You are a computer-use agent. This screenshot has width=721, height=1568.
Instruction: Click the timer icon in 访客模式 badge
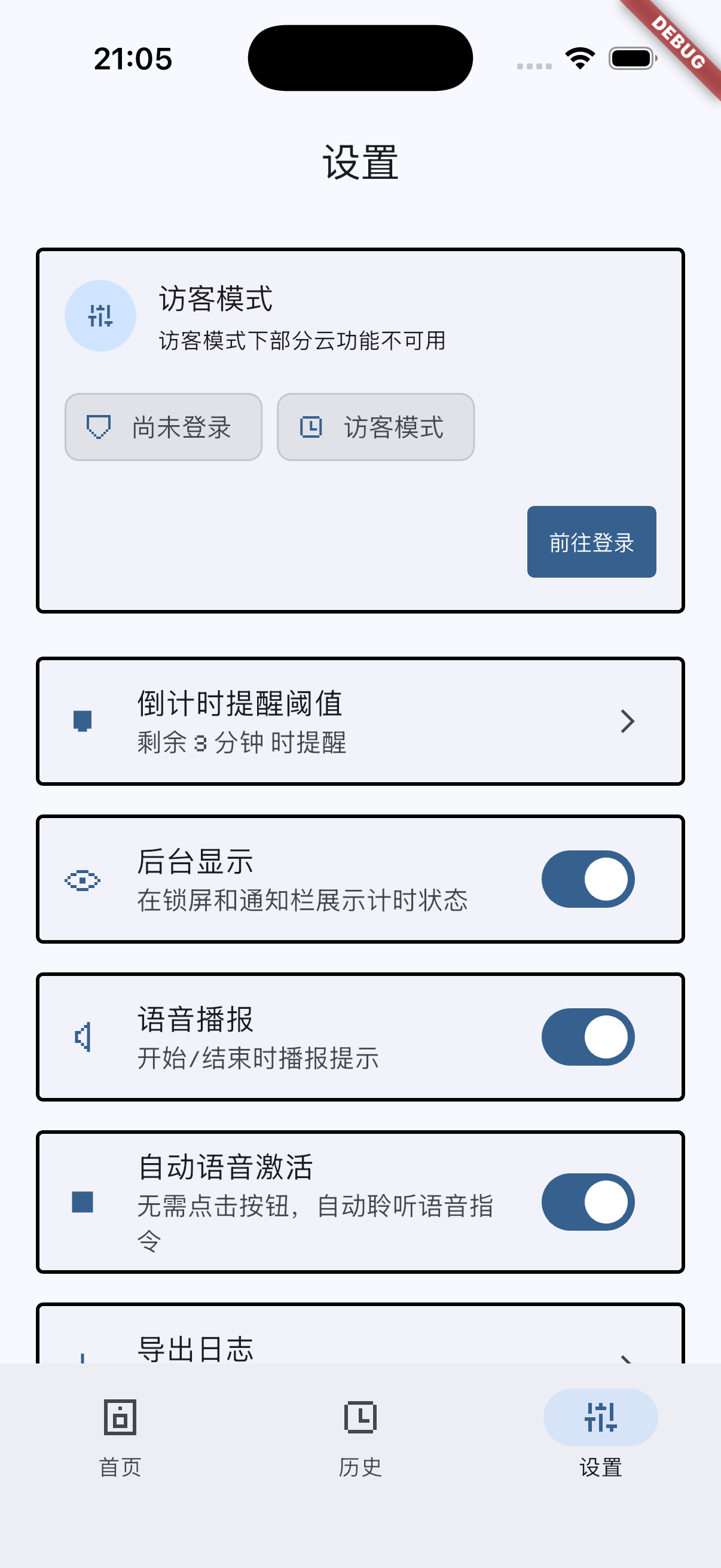click(311, 428)
